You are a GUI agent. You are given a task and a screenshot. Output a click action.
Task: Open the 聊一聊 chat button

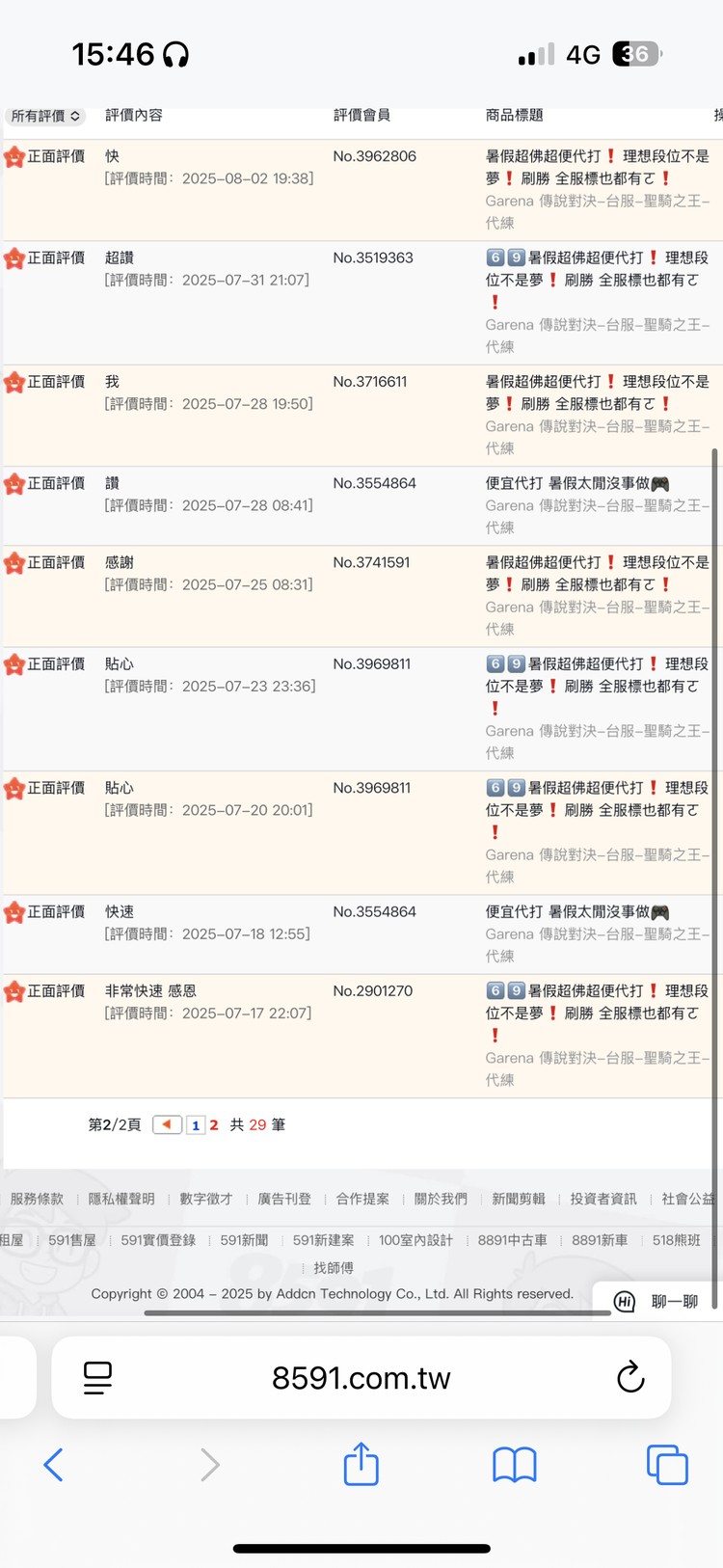click(657, 1302)
